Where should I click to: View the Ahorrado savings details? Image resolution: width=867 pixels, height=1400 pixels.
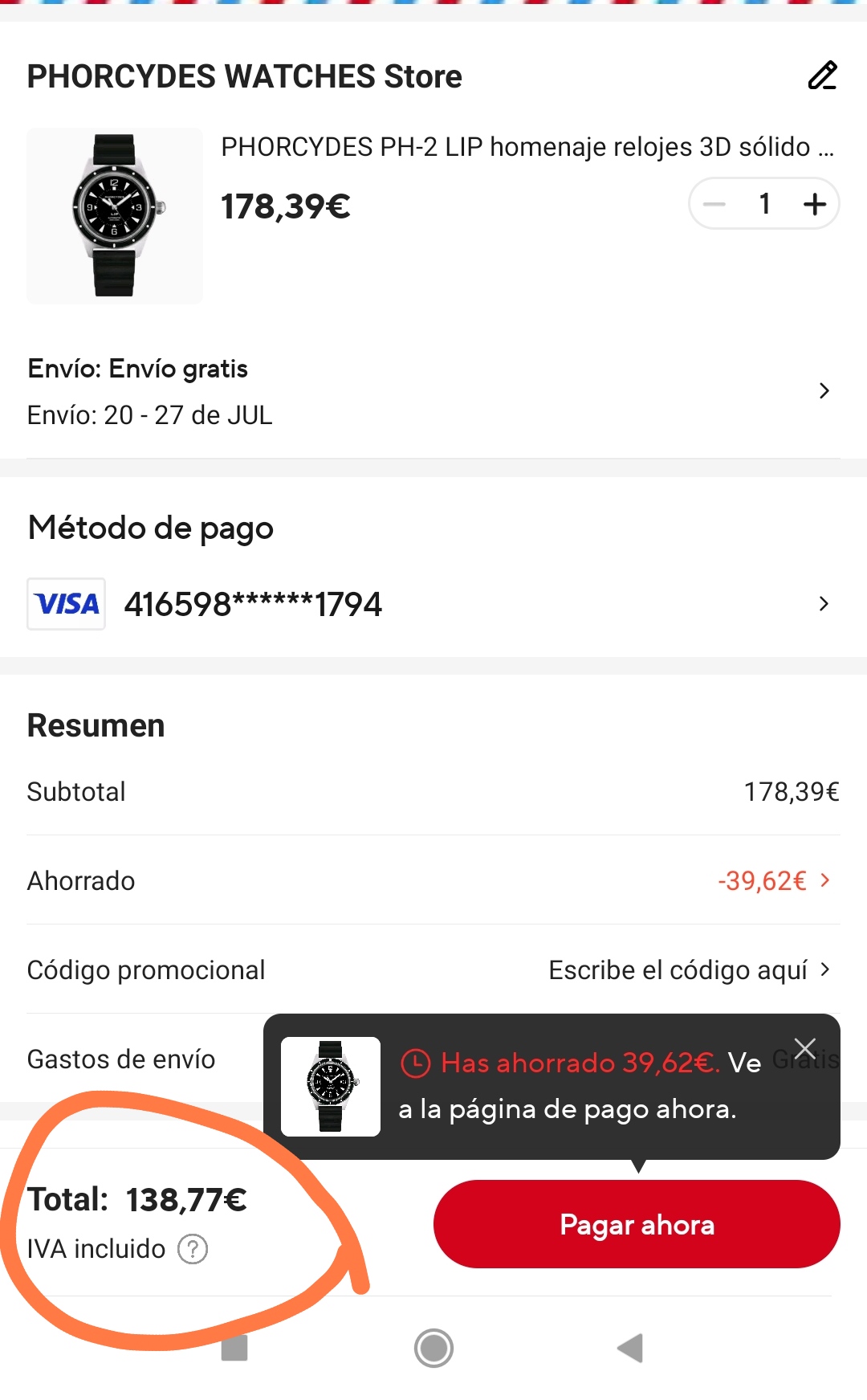tap(775, 881)
